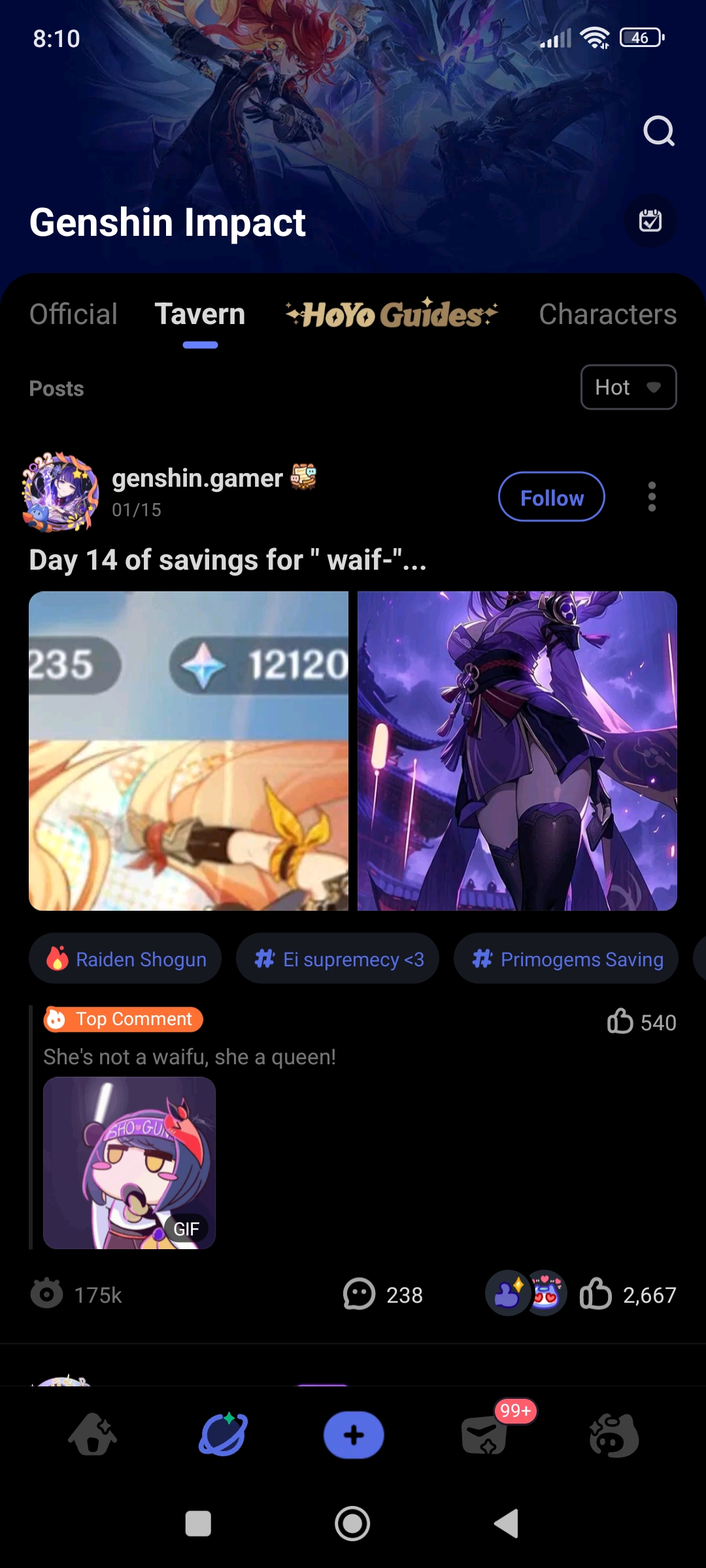The height and width of the screenshot is (1568, 706).
Task: Open overflow menu on genshin.gamer's post
Action: click(651, 497)
